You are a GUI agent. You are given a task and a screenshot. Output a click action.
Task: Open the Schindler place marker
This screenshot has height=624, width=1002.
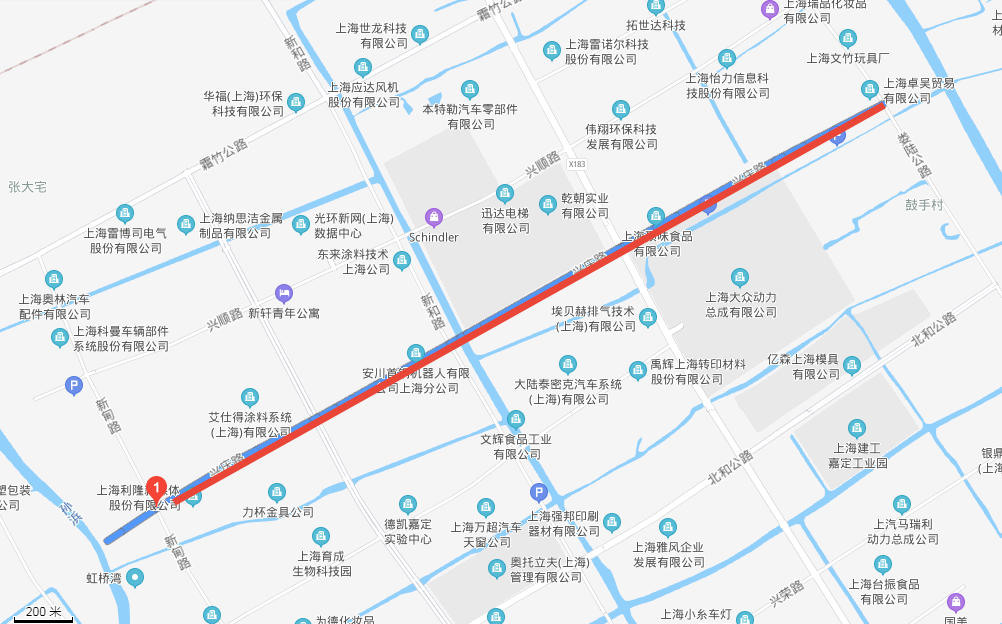[x=433, y=217]
